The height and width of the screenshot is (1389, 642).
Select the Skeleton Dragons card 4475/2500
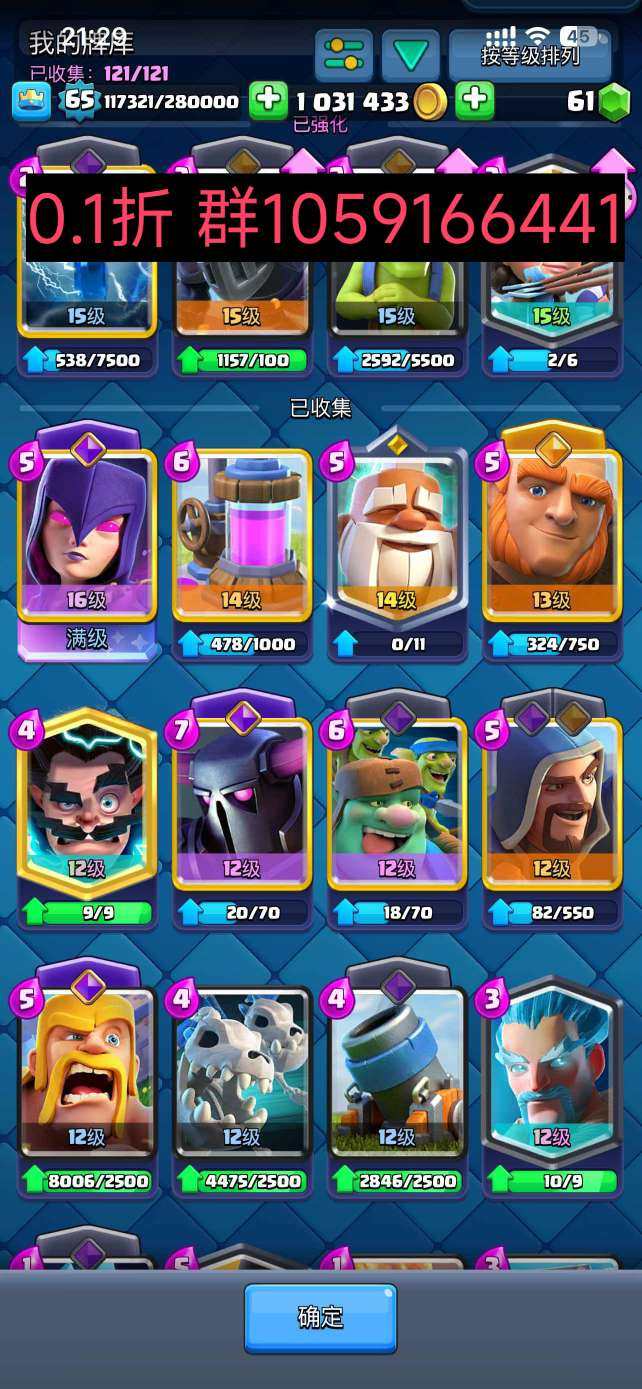tap(241, 1070)
